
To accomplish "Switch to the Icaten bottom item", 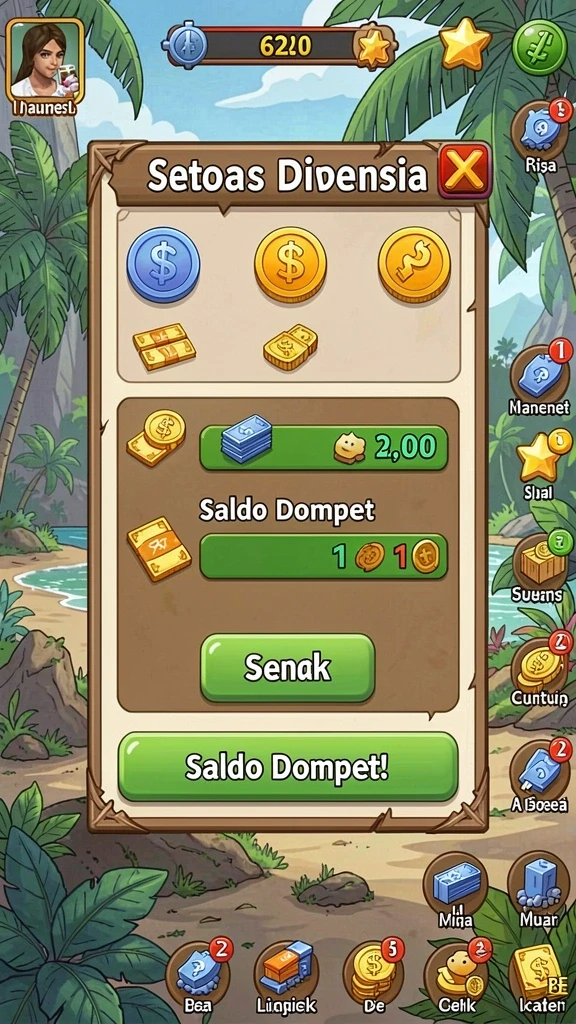I will [539, 973].
